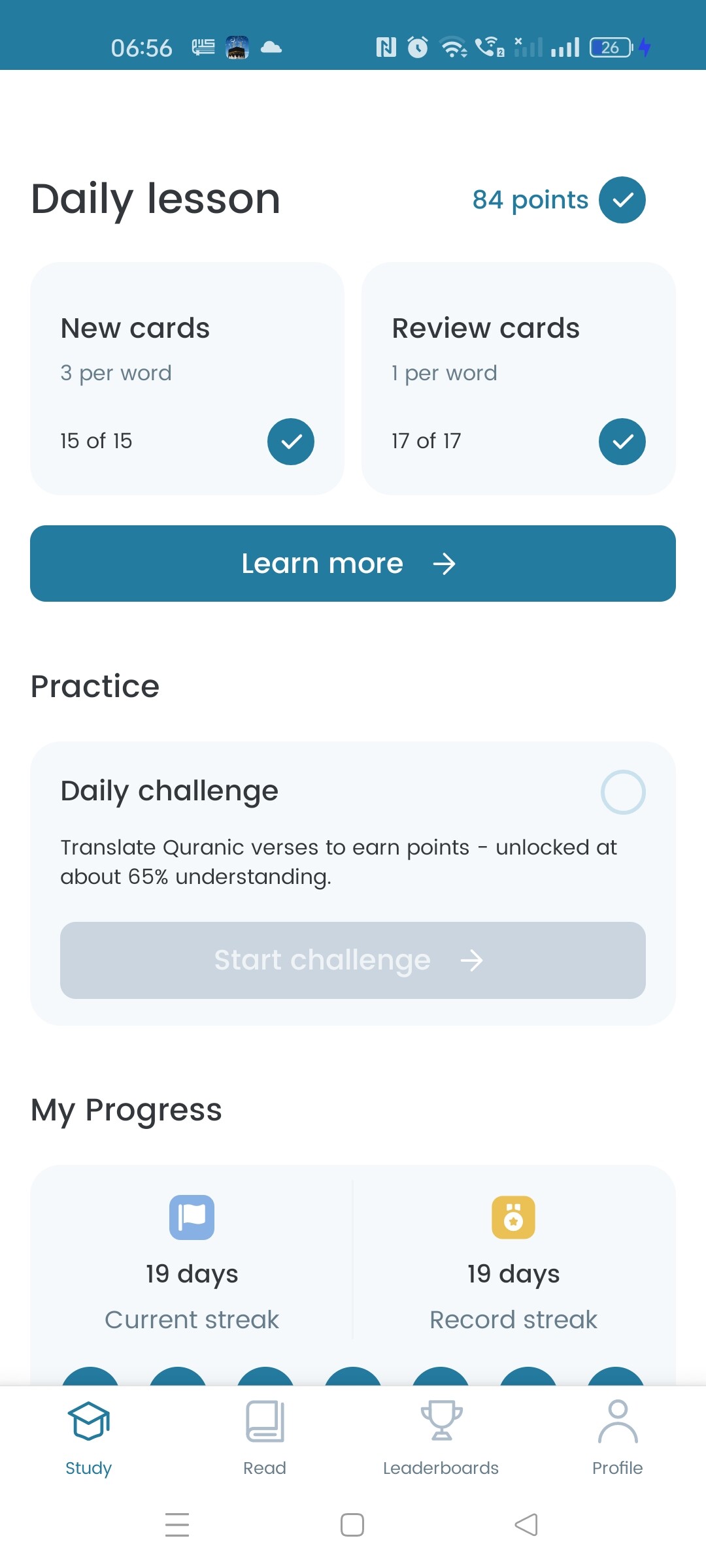Start the daily challenge

click(x=353, y=960)
